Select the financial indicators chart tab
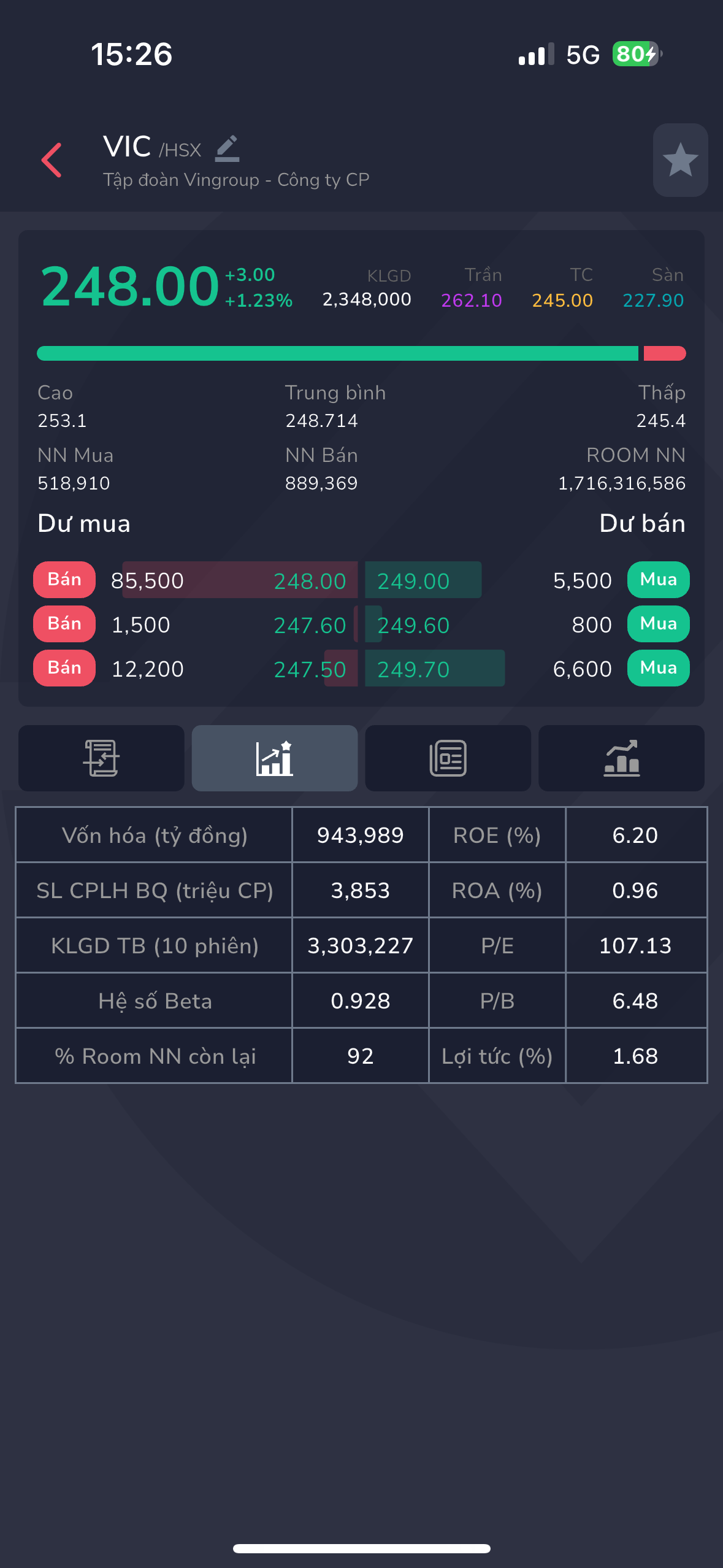 [x=275, y=758]
